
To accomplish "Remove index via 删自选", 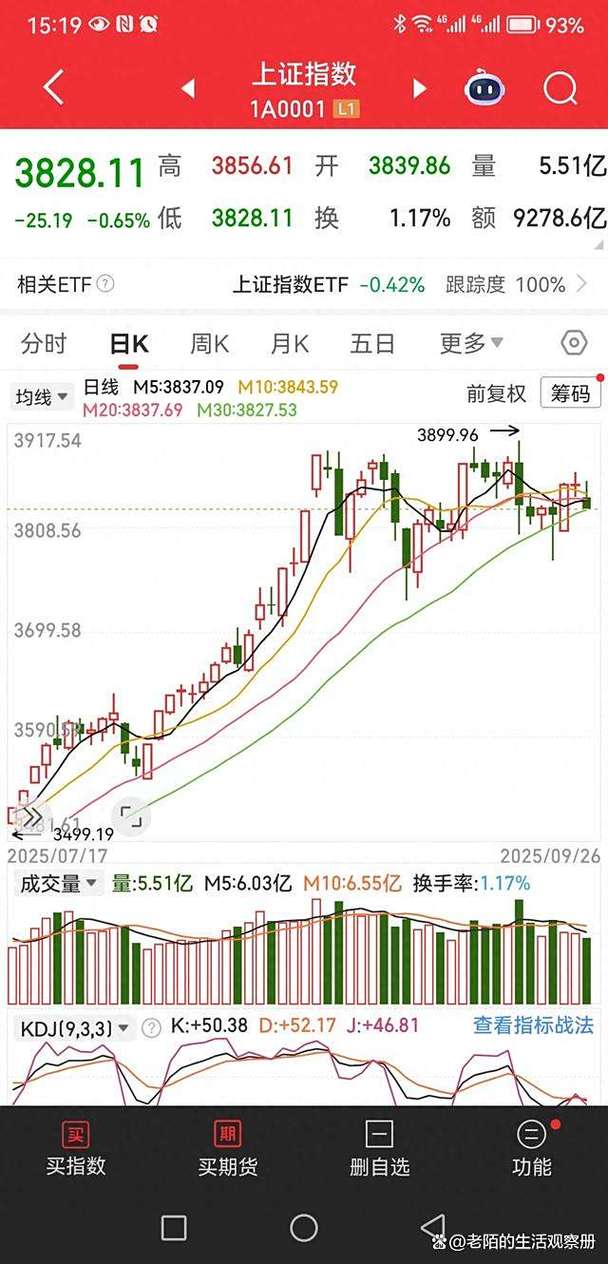I will click(379, 1148).
